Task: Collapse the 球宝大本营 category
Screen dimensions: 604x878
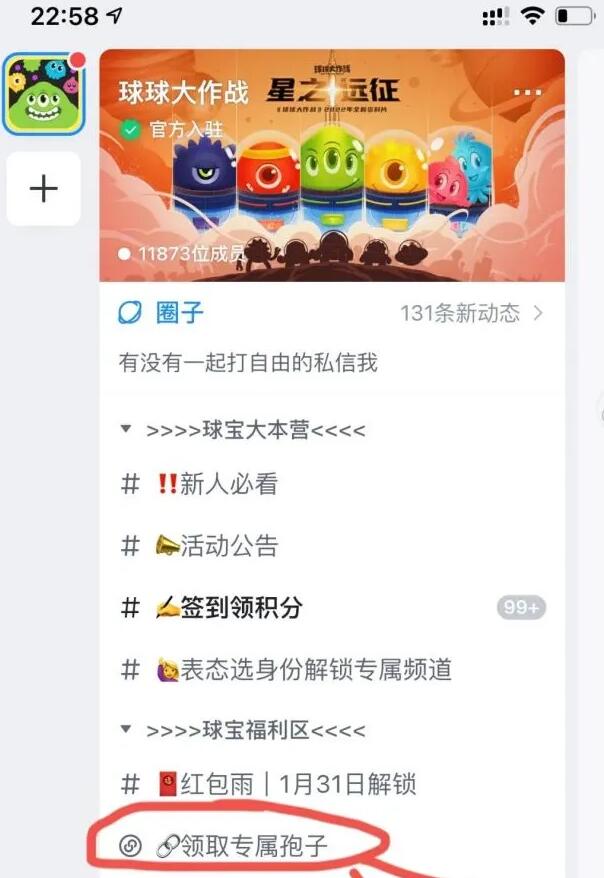Action: [242, 430]
